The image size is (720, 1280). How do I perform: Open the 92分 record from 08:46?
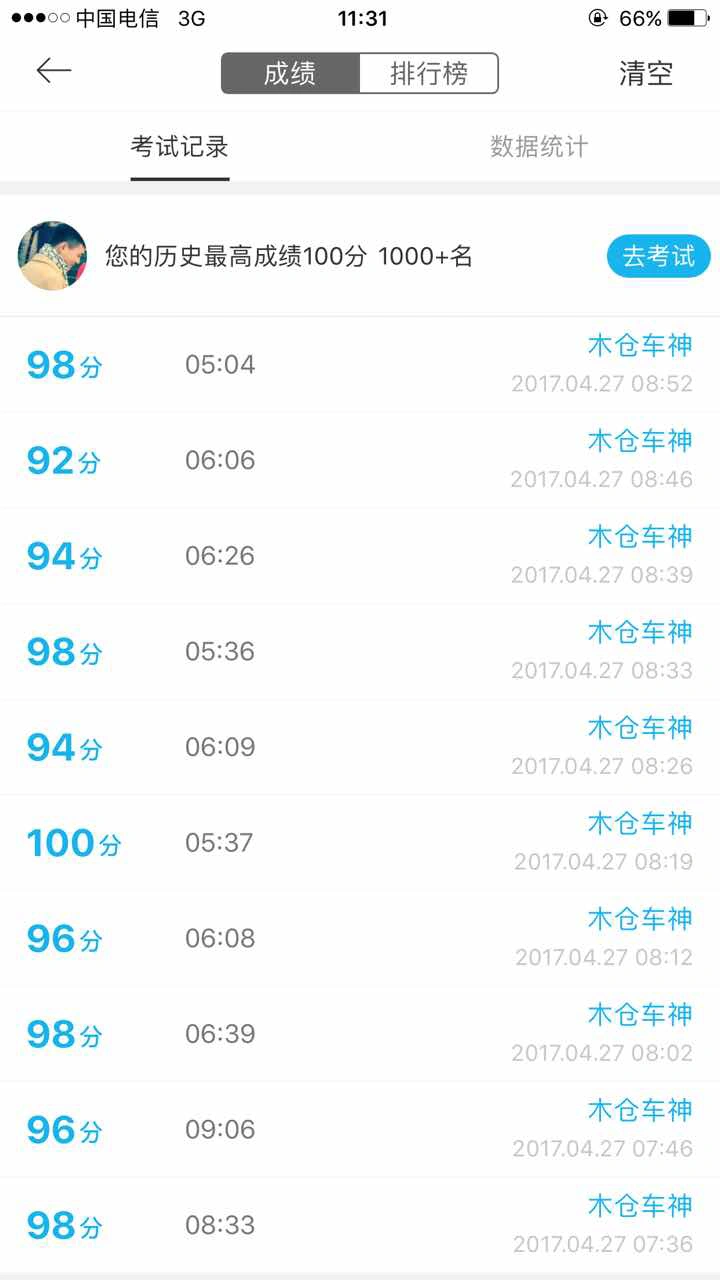coord(360,460)
